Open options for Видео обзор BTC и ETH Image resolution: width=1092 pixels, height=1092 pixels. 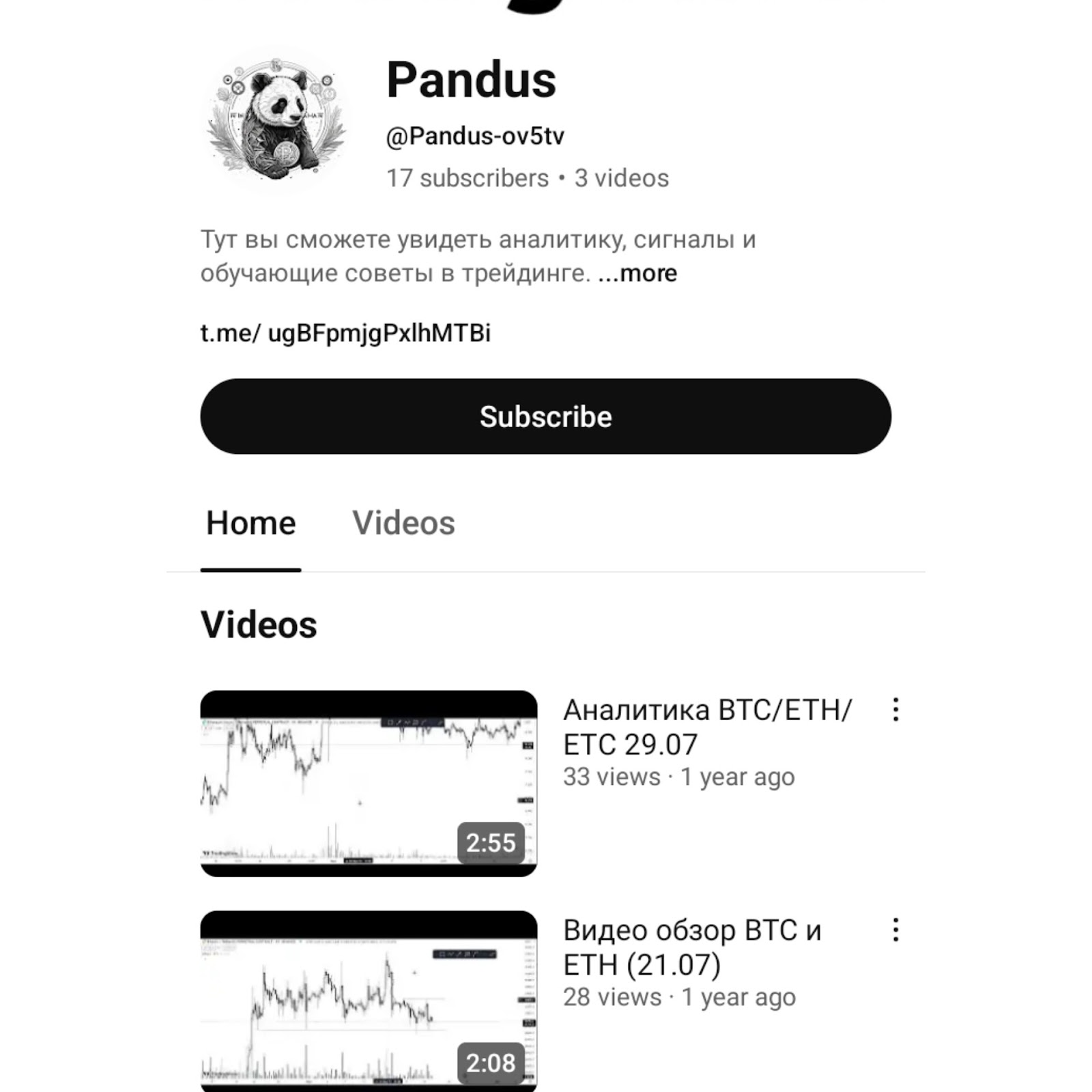pyautogui.click(x=895, y=930)
